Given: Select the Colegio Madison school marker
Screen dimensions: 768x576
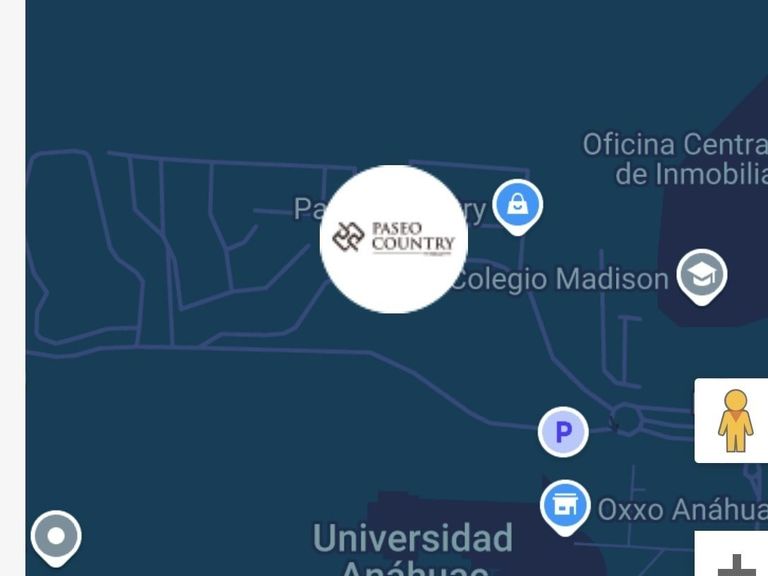Looking at the screenshot, I should [x=701, y=274].
